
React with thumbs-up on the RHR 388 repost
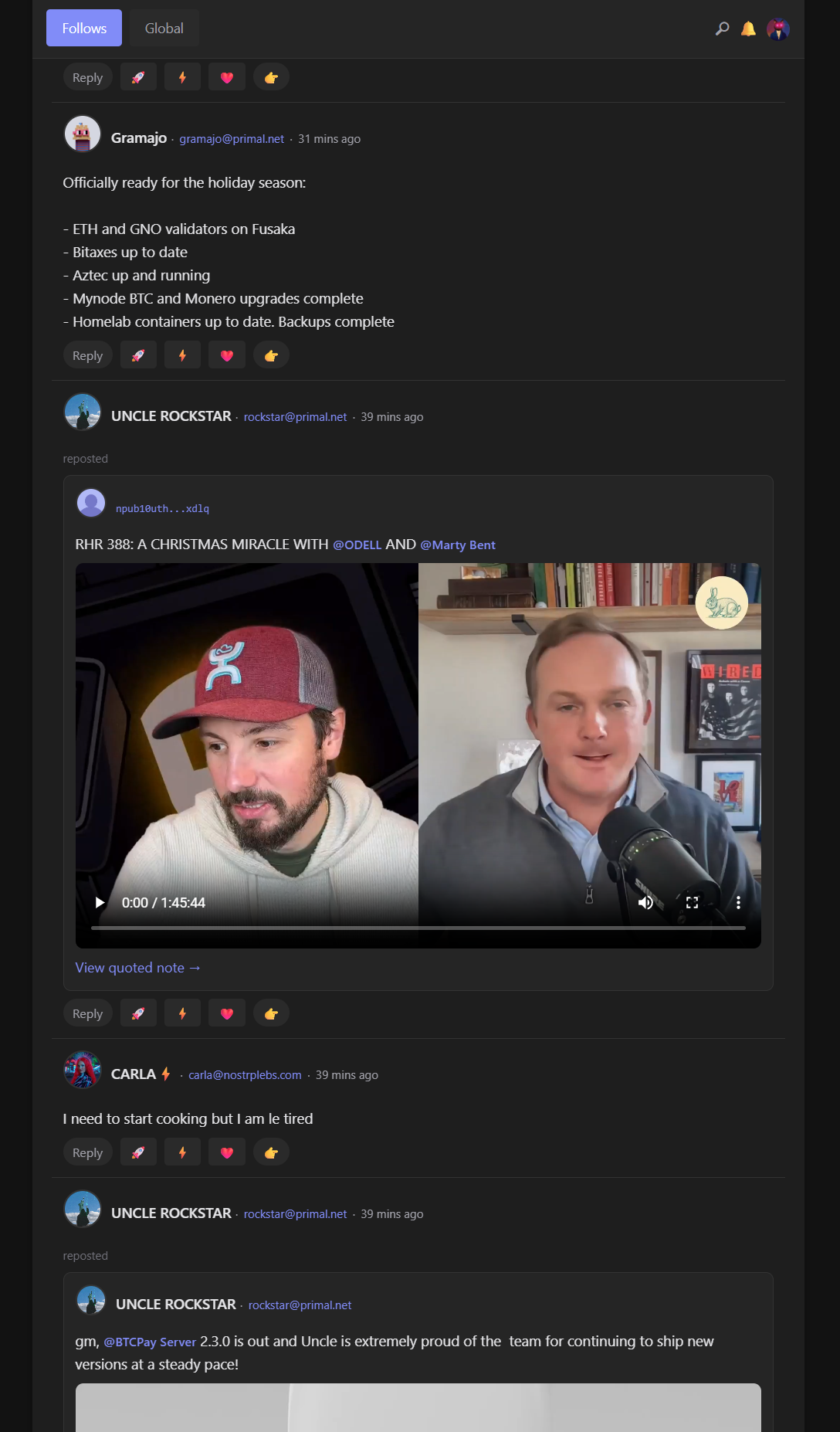271,1013
